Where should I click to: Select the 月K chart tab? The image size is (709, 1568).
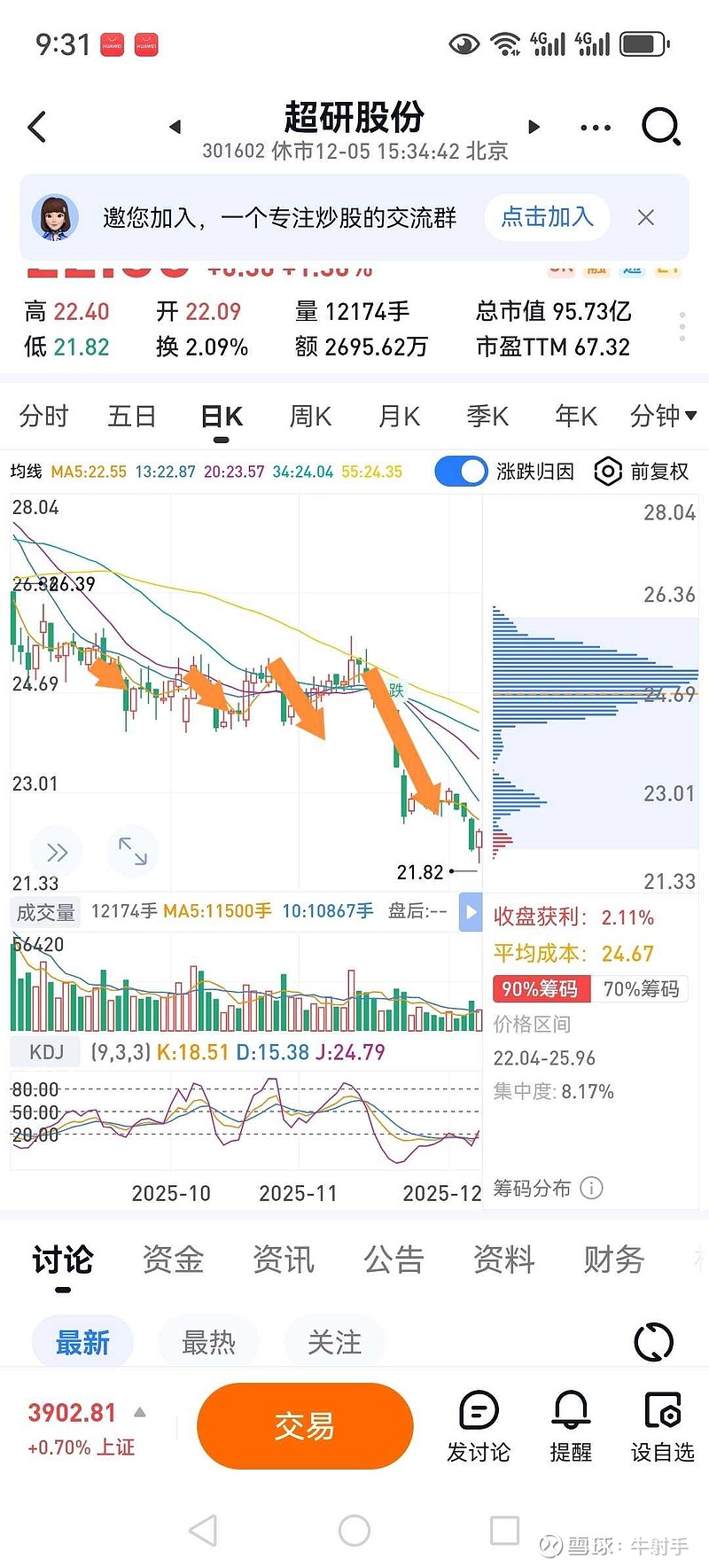point(399,416)
